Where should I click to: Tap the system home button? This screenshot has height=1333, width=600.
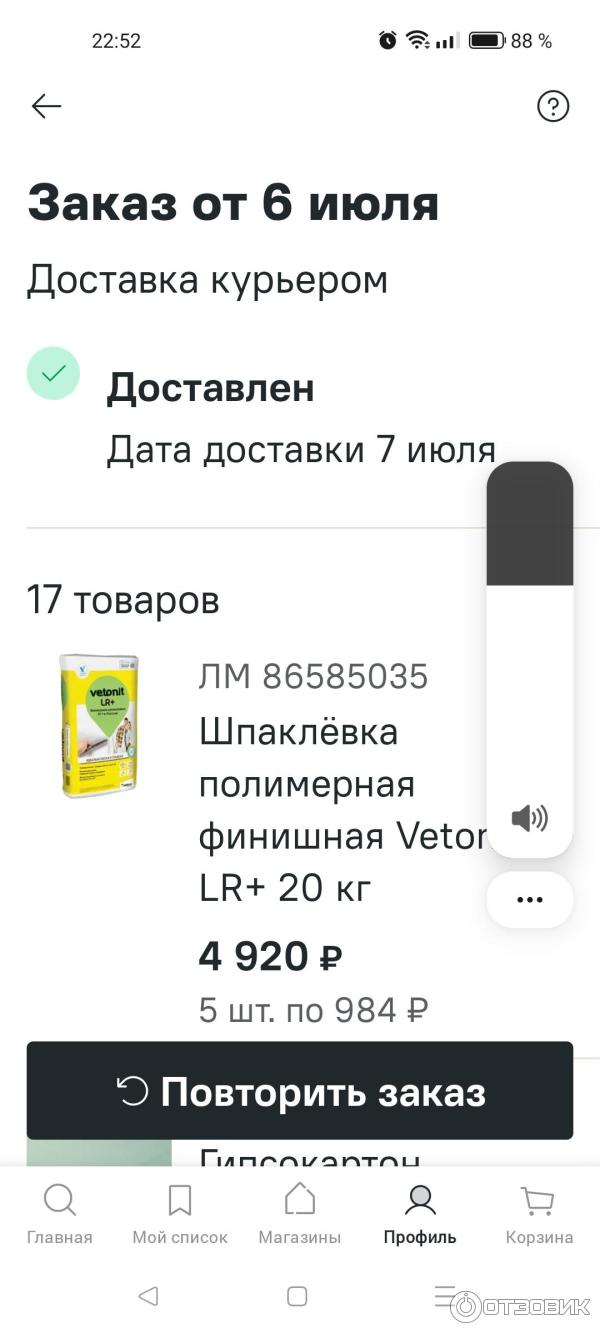297,1296
